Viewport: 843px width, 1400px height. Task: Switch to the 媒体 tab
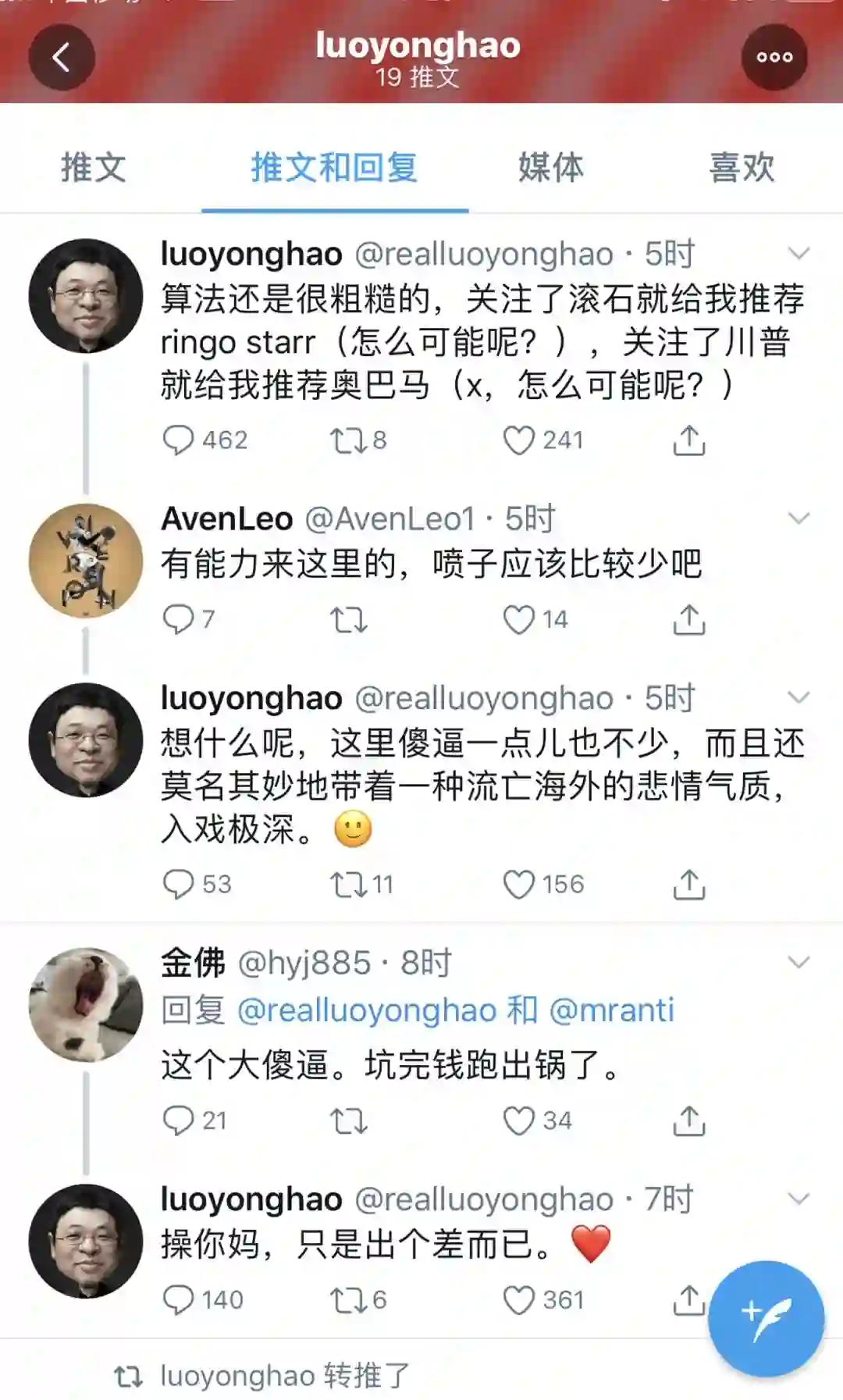[551, 167]
